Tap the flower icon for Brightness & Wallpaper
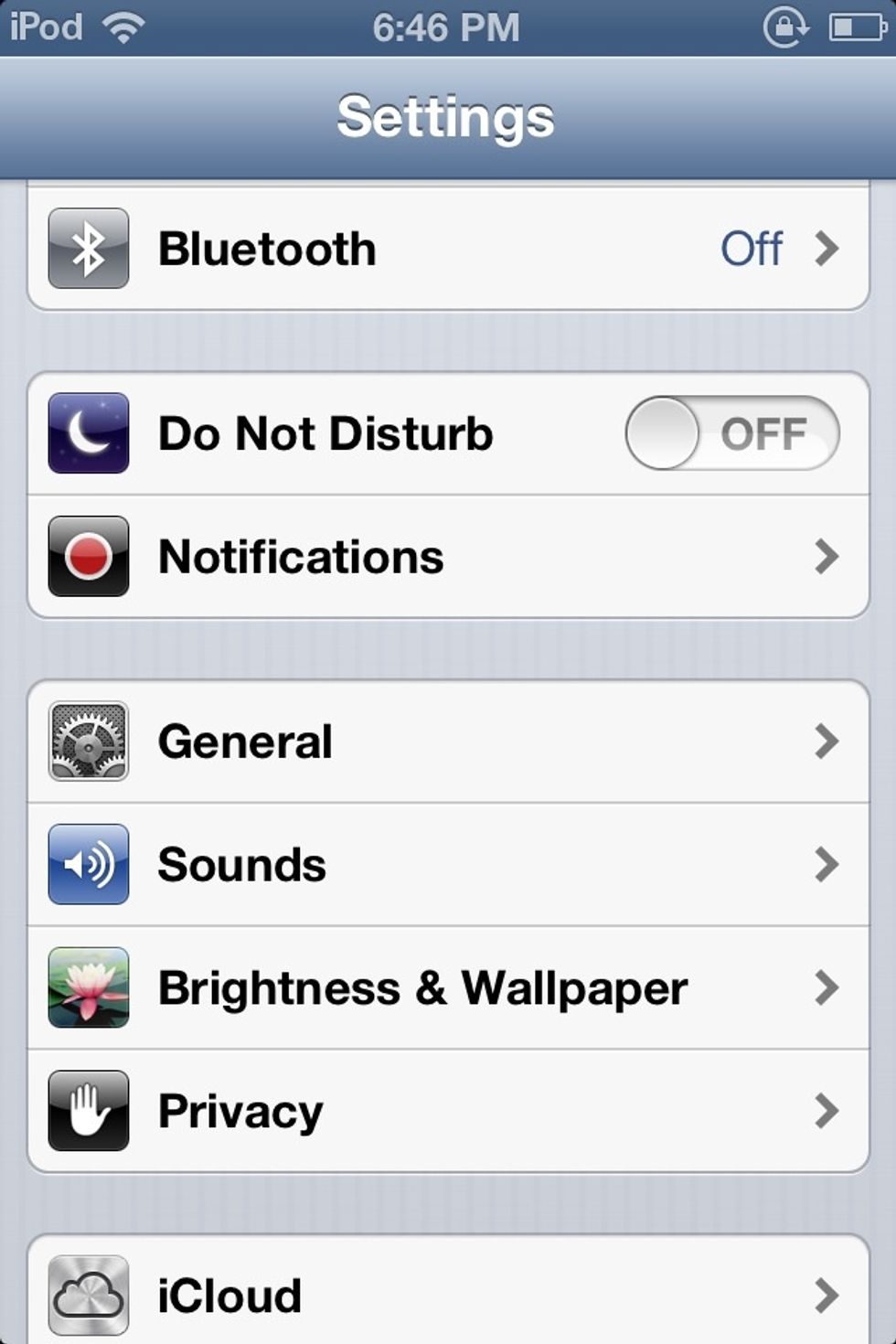 [x=88, y=987]
